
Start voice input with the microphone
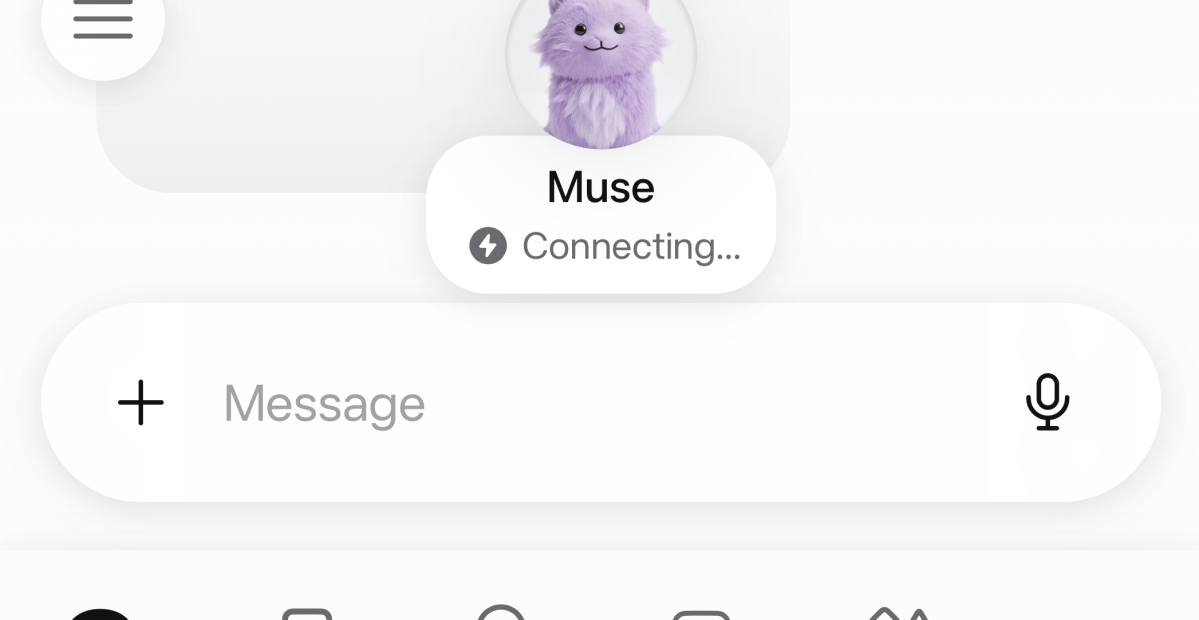click(1048, 402)
